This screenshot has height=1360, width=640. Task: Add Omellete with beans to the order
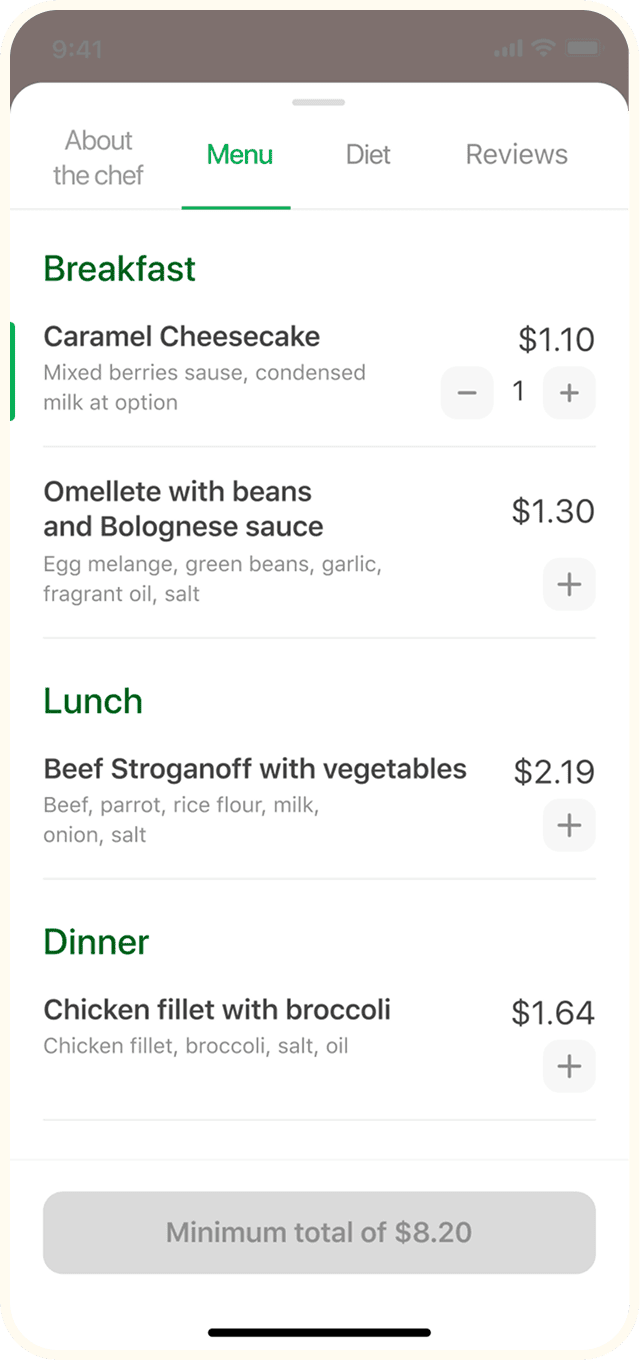click(x=569, y=585)
